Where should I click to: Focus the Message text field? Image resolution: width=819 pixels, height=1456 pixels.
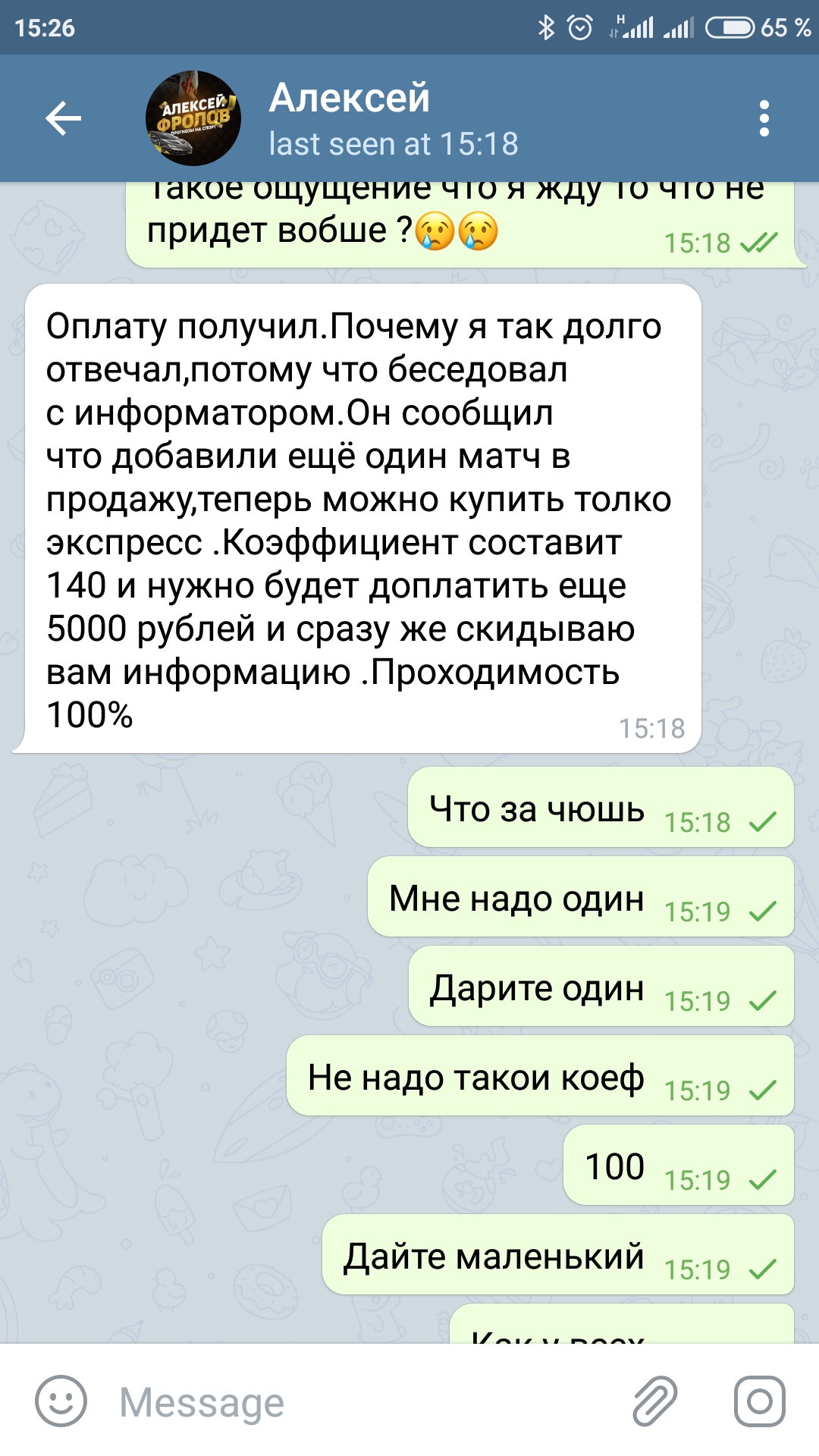(364, 1401)
